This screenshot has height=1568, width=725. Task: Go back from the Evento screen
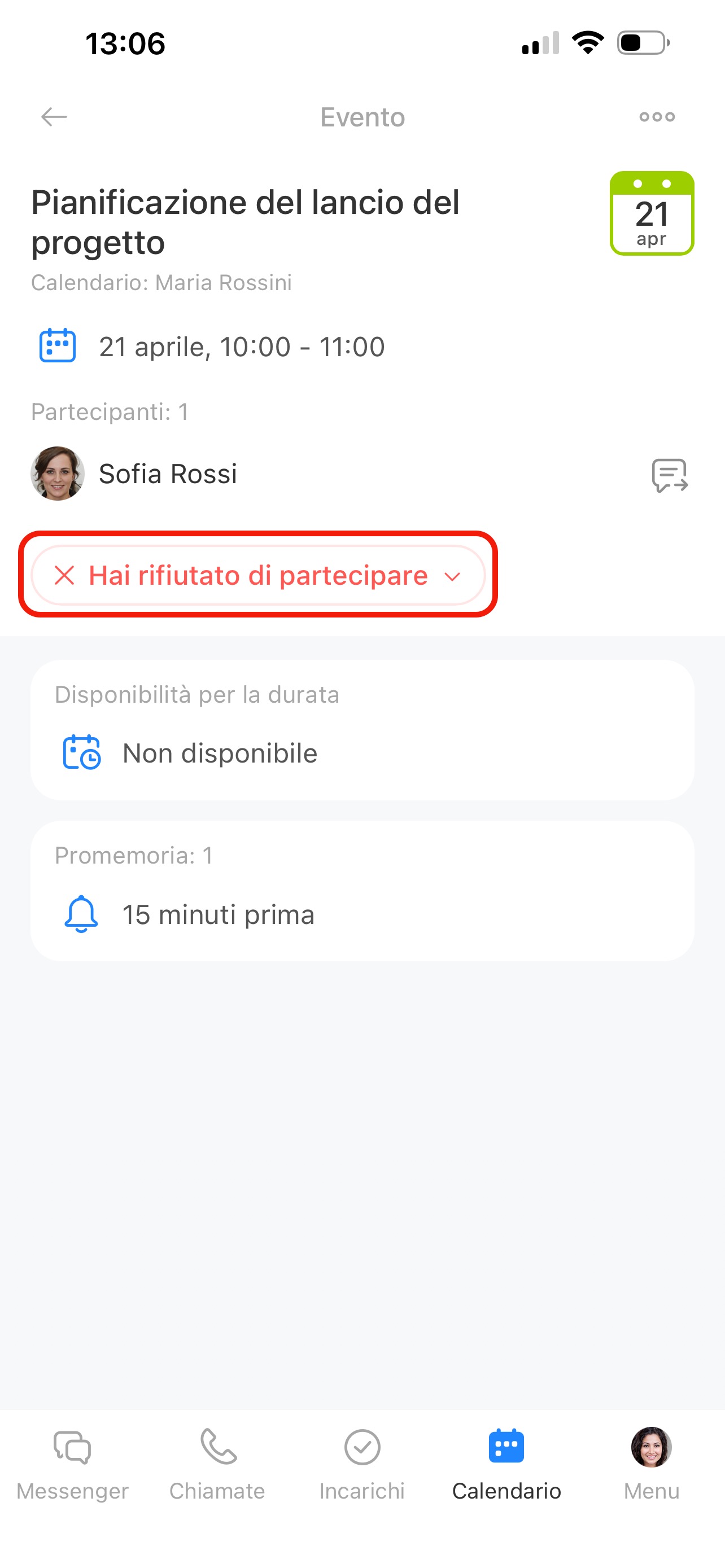(x=54, y=117)
